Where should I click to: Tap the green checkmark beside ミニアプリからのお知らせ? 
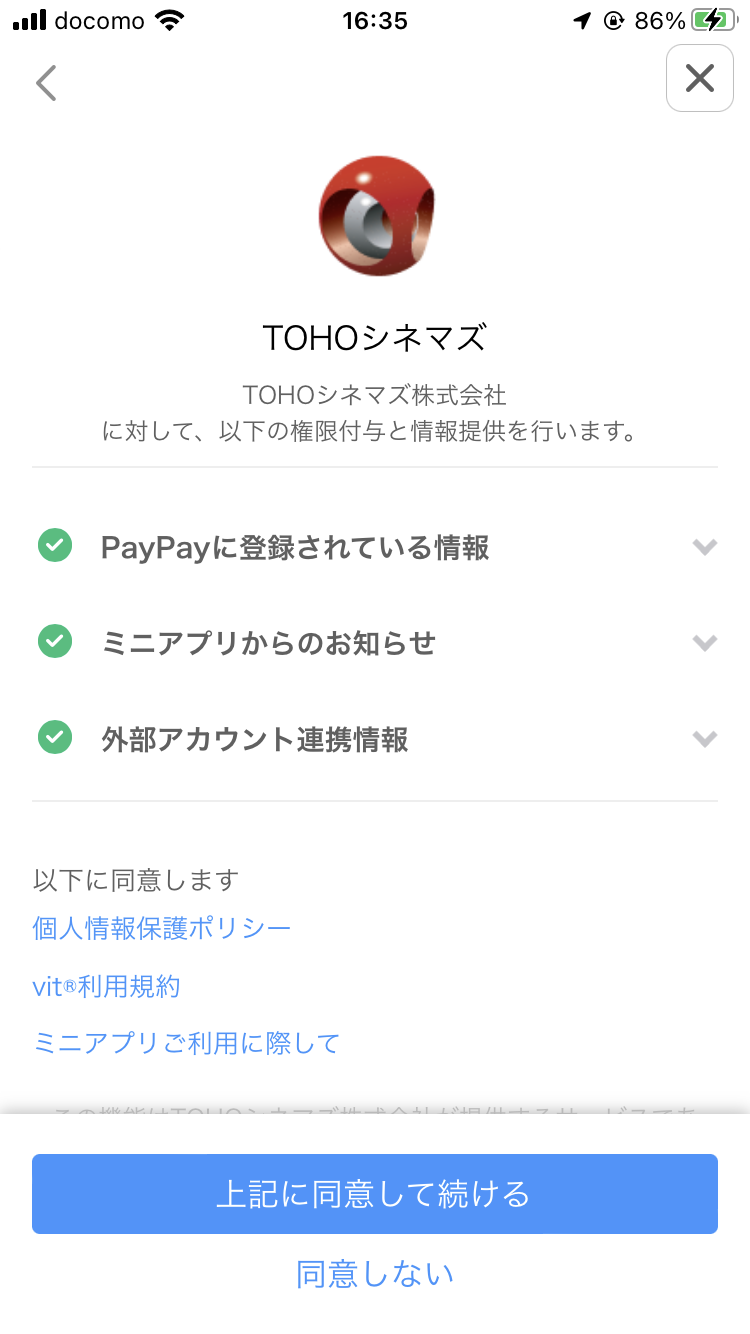pyautogui.click(x=55, y=642)
